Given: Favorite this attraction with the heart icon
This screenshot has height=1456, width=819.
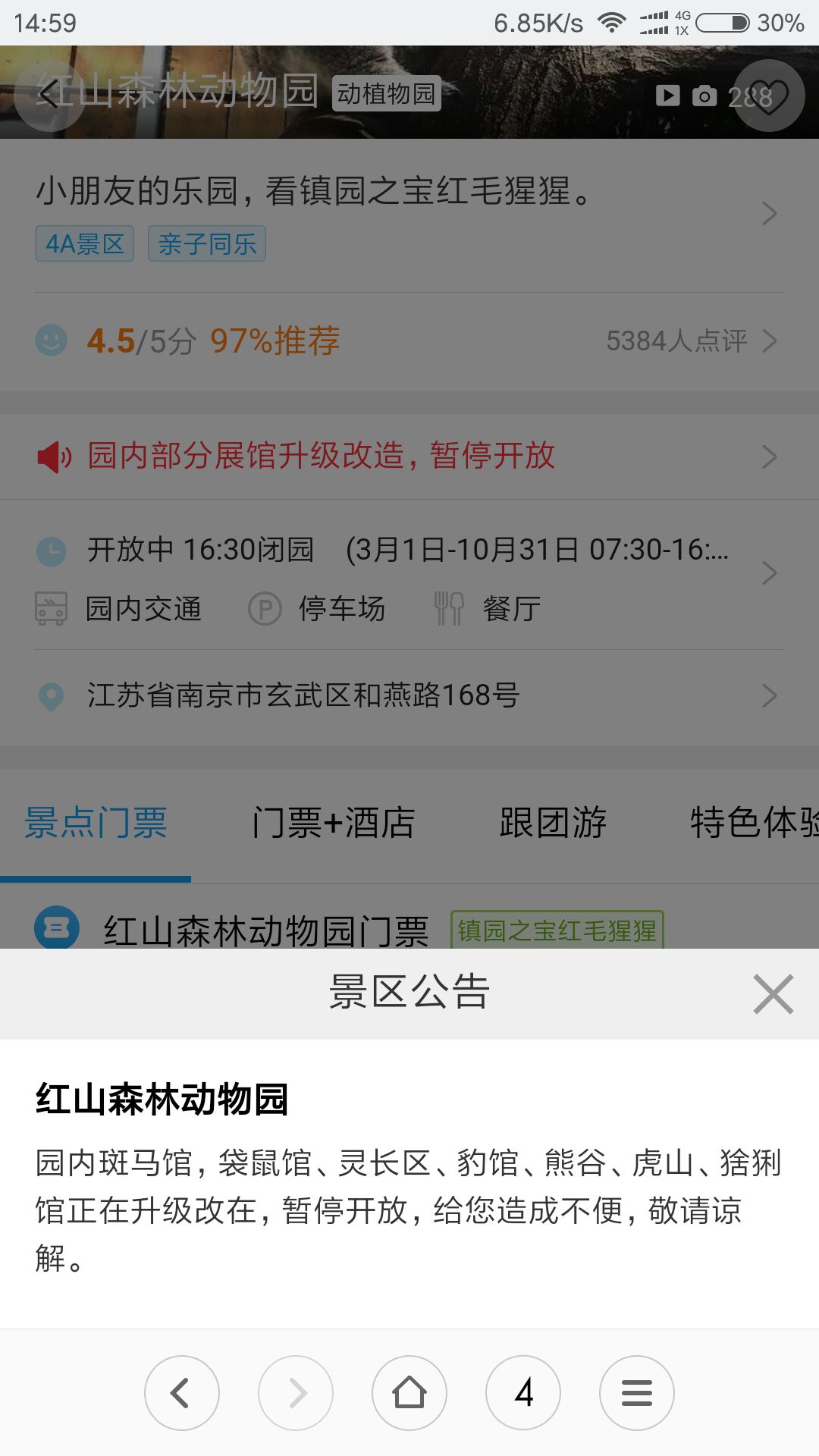Looking at the screenshot, I should point(769,96).
